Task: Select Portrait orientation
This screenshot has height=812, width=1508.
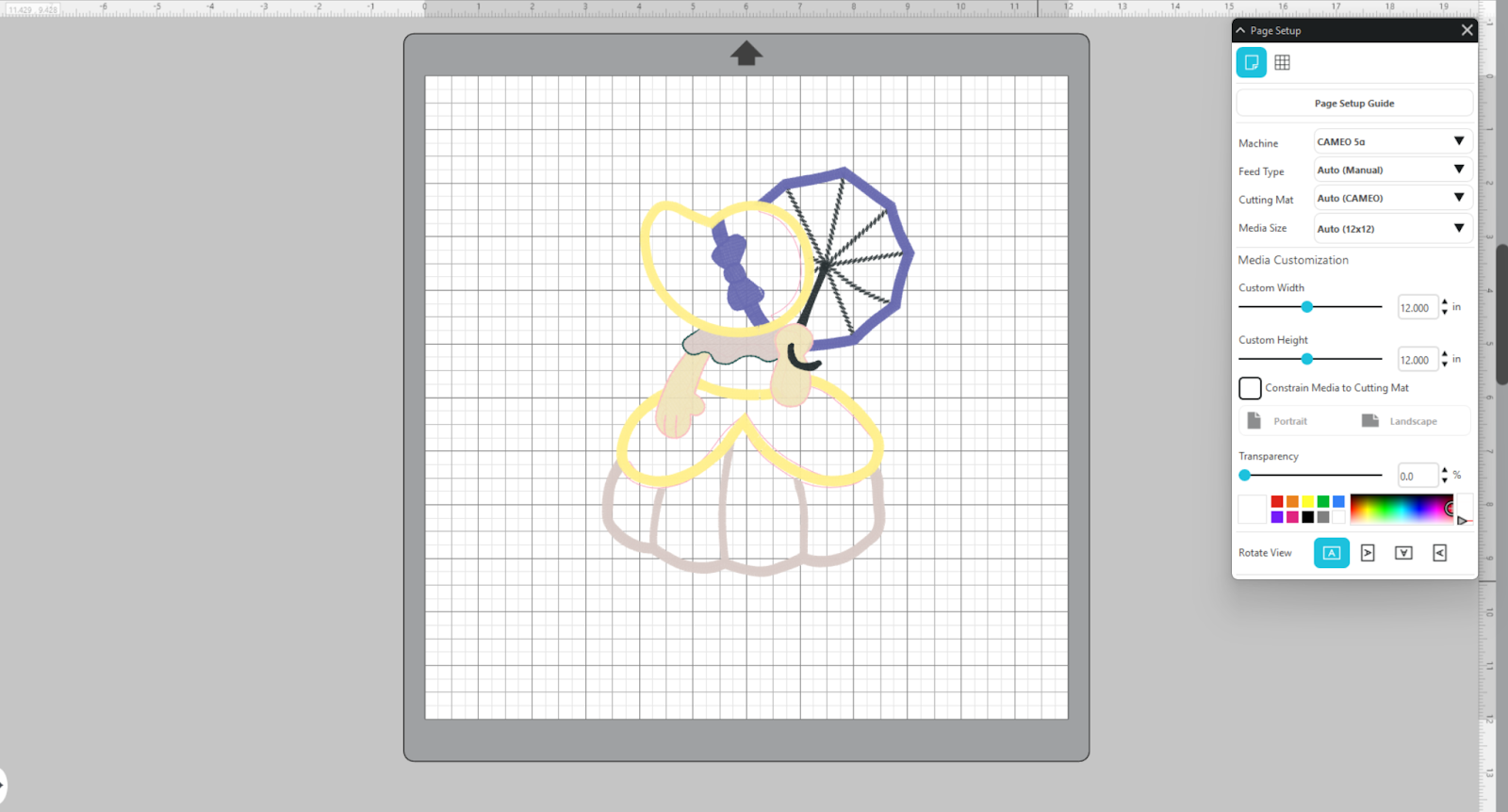Action: click(1279, 421)
